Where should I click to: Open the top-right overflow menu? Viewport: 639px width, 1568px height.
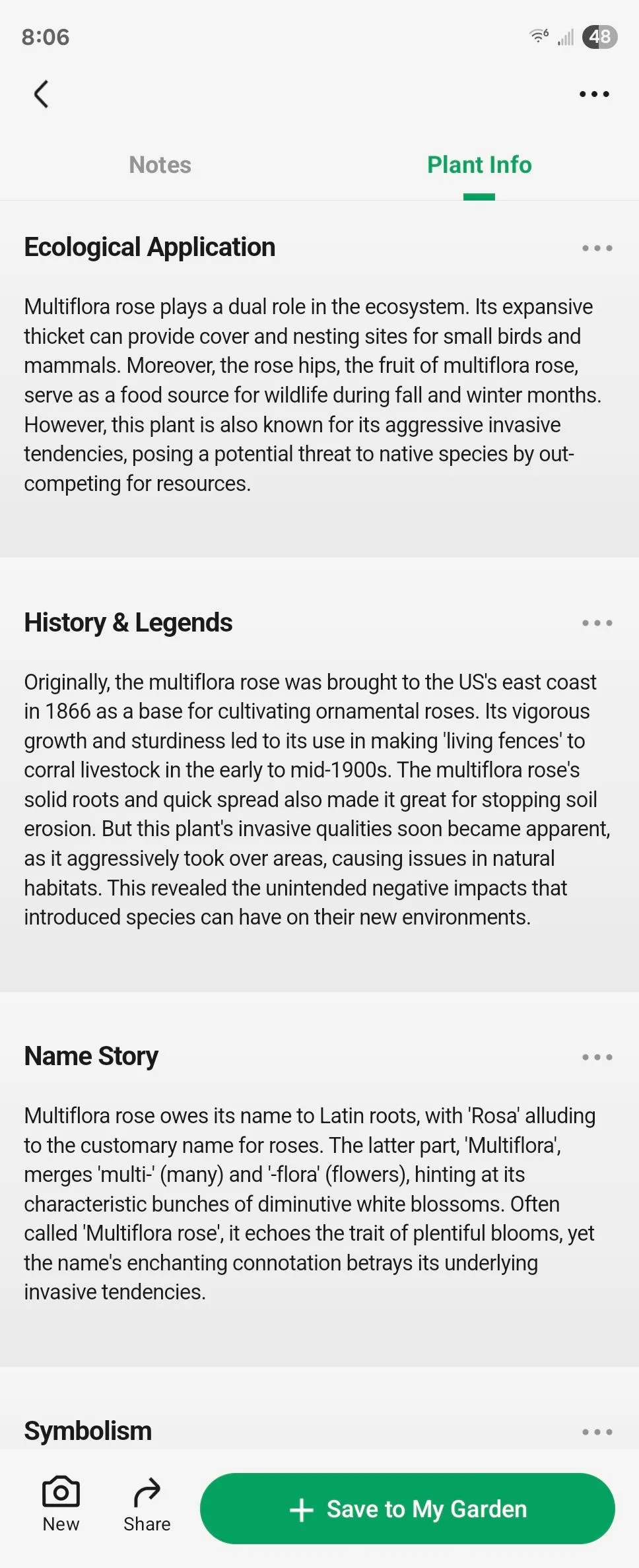pos(594,94)
